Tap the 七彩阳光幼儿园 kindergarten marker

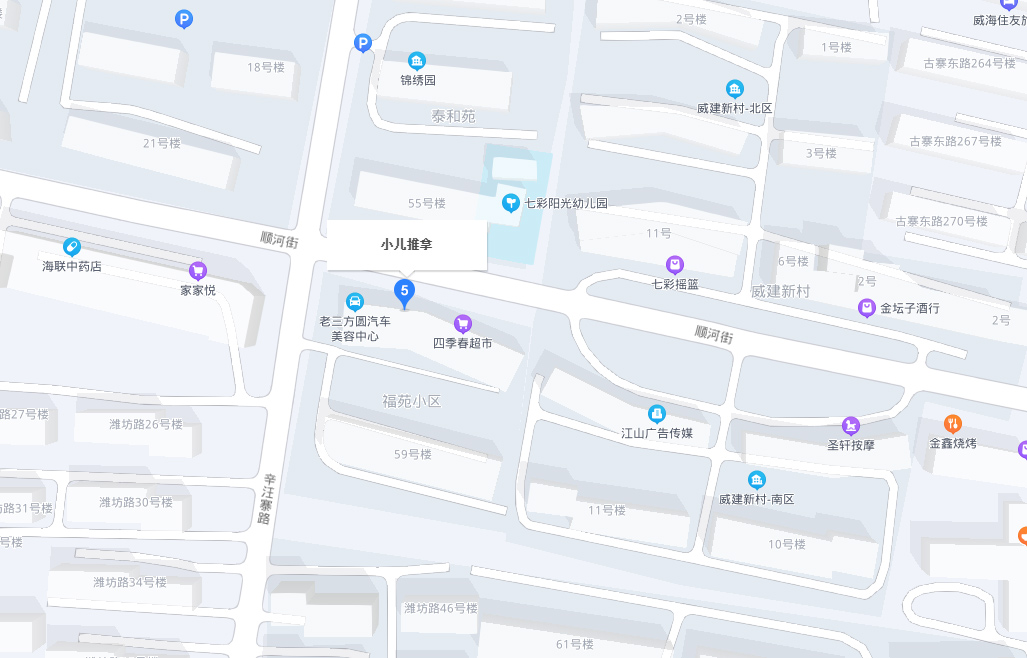(x=510, y=203)
